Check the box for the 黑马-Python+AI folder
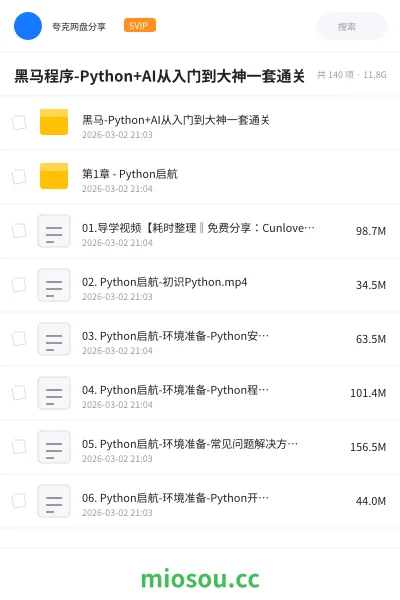400x600 pixels. coord(19,122)
